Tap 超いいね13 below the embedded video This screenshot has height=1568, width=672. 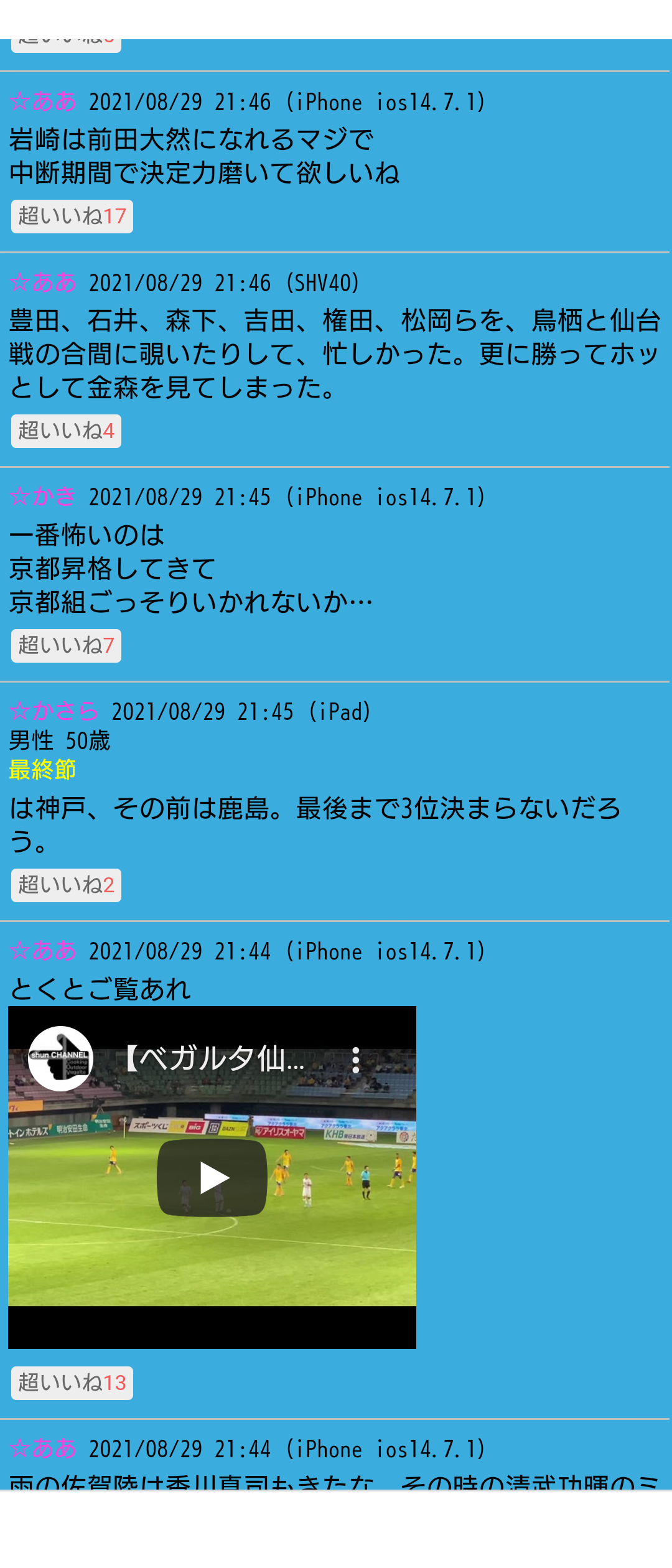pyautogui.click(x=72, y=1383)
